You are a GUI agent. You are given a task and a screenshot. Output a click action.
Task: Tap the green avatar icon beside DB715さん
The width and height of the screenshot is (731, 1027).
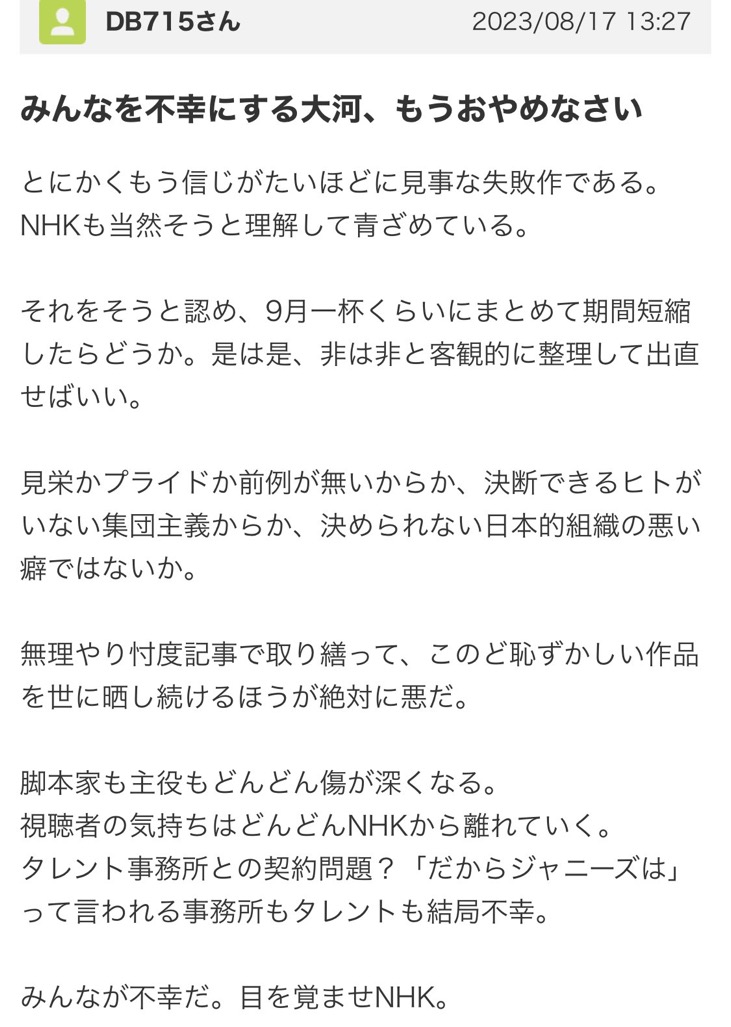(x=62, y=21)
